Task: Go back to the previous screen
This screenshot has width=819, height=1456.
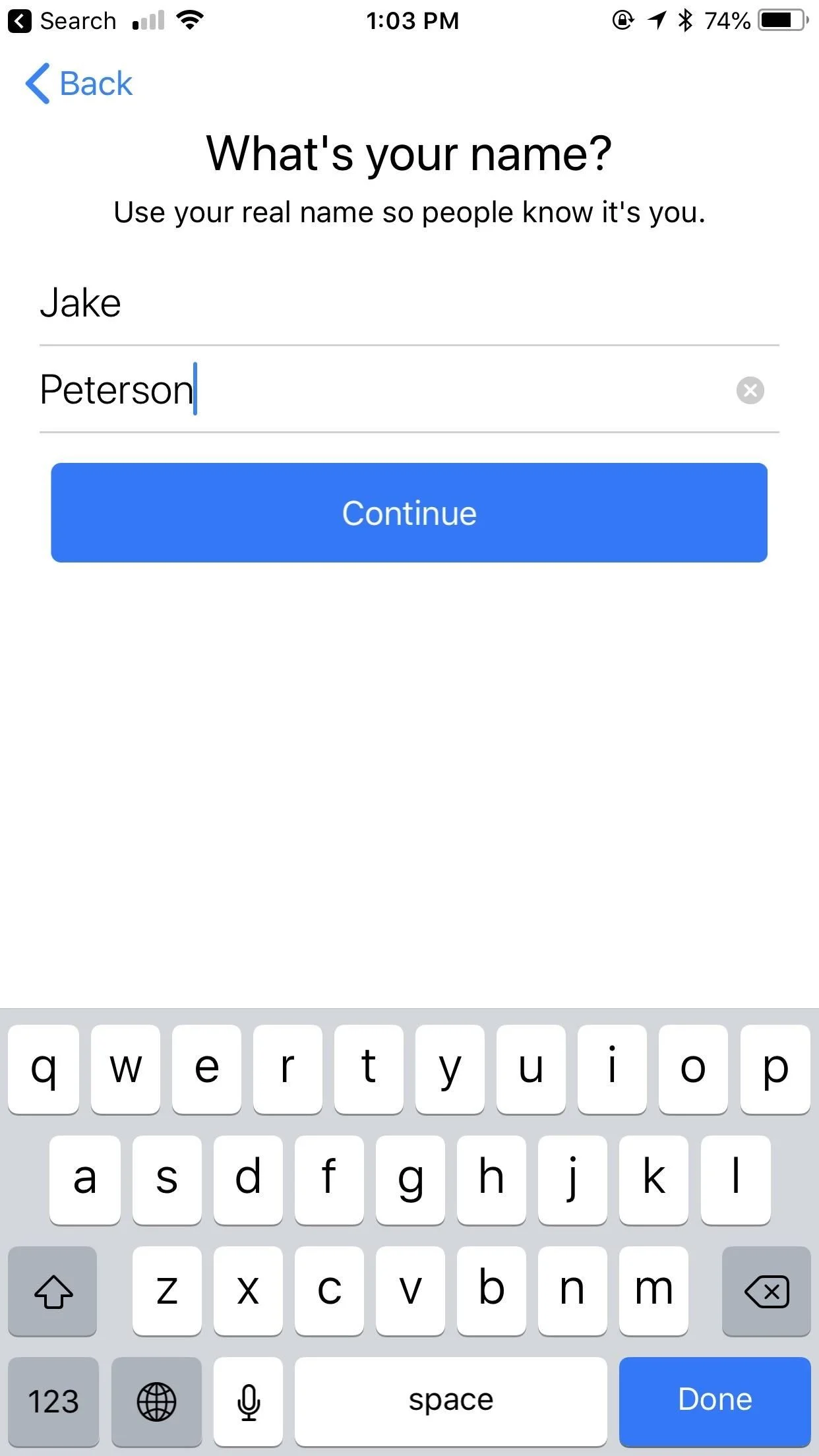Action: pos(79,84)
